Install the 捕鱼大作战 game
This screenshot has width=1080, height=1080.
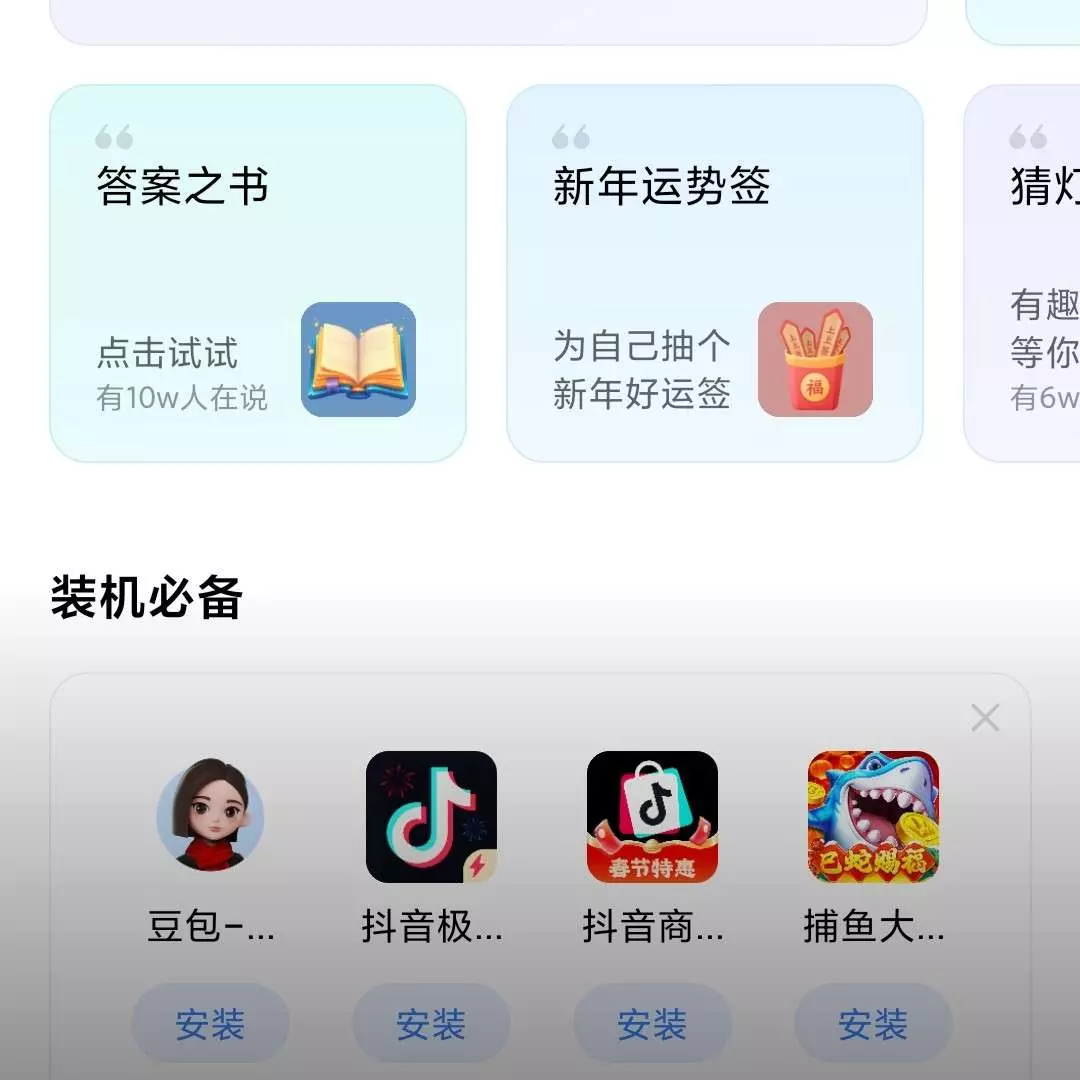tap(873, 1023)
